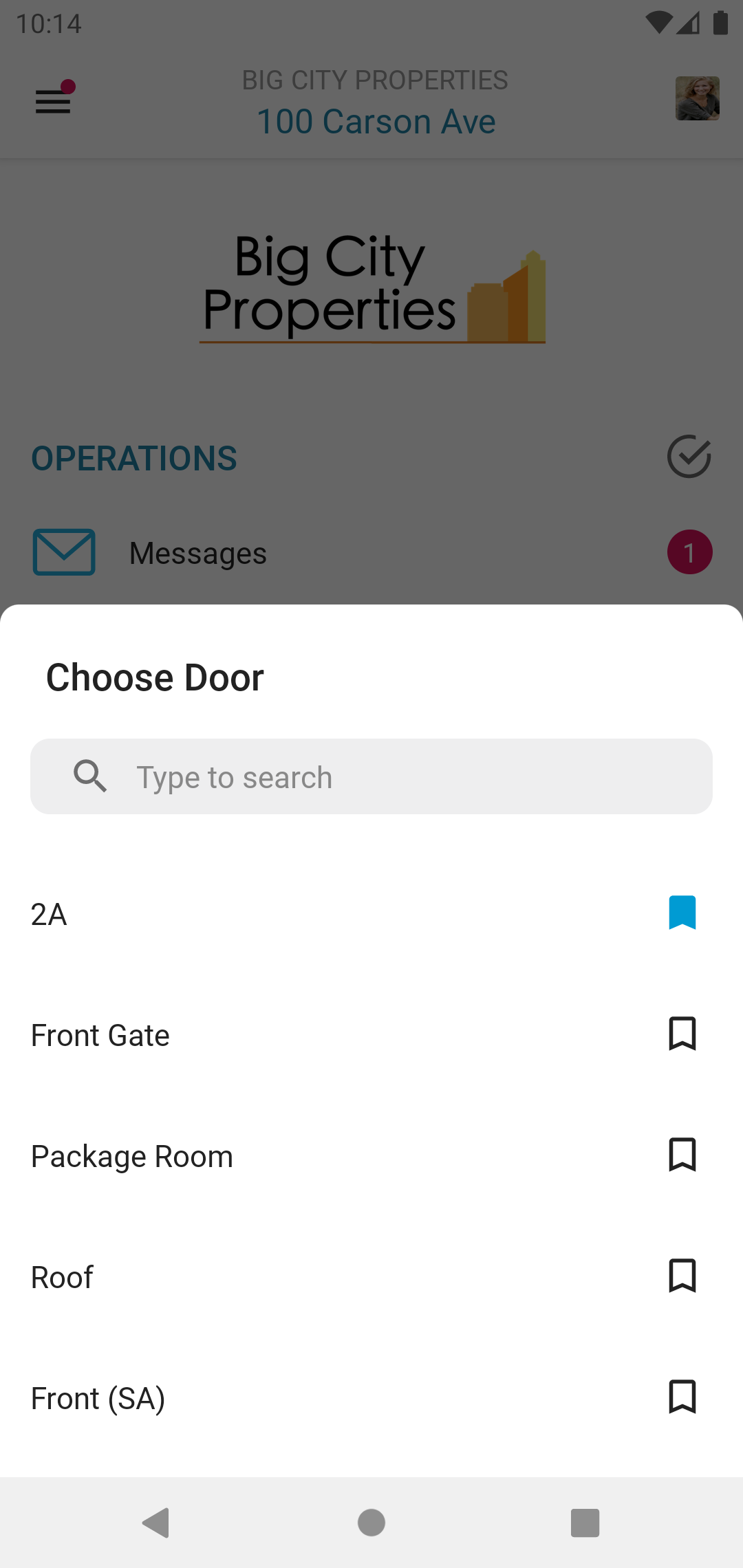
Task: Open the Messages envelope icon
Action: (x=63, y=552)
